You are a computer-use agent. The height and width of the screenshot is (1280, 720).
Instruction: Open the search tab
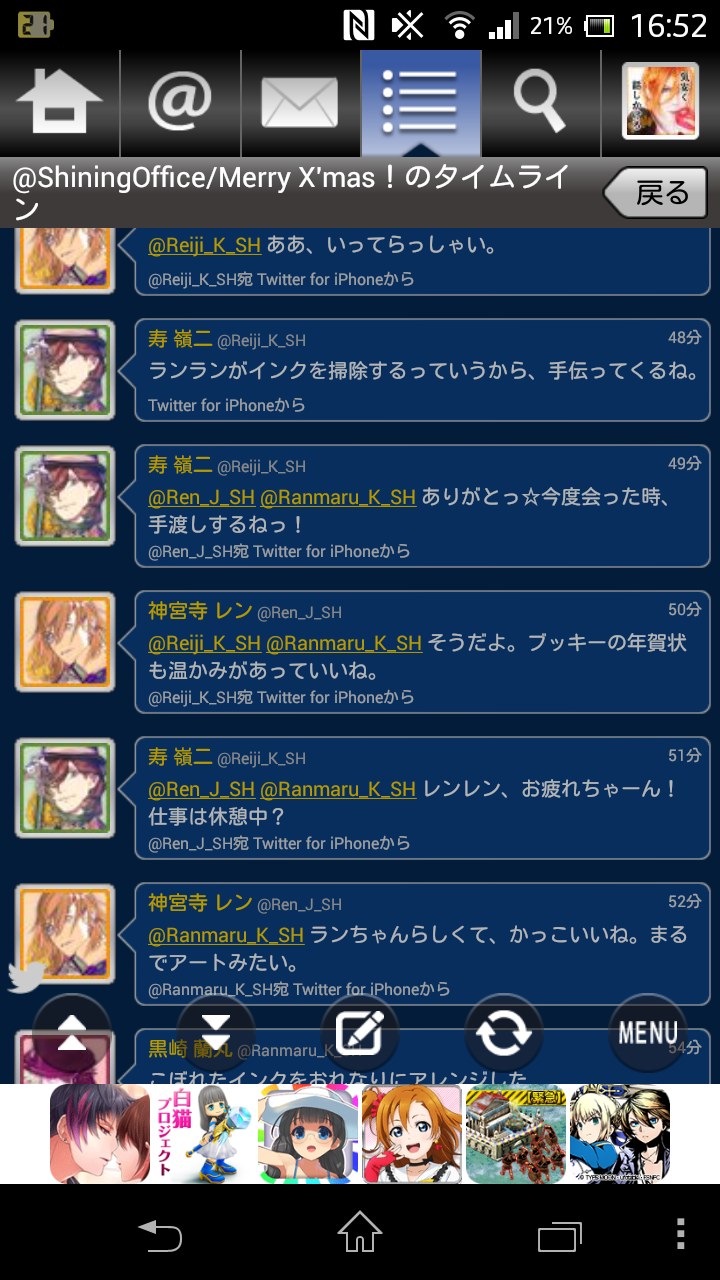click(x=540, y=102)
